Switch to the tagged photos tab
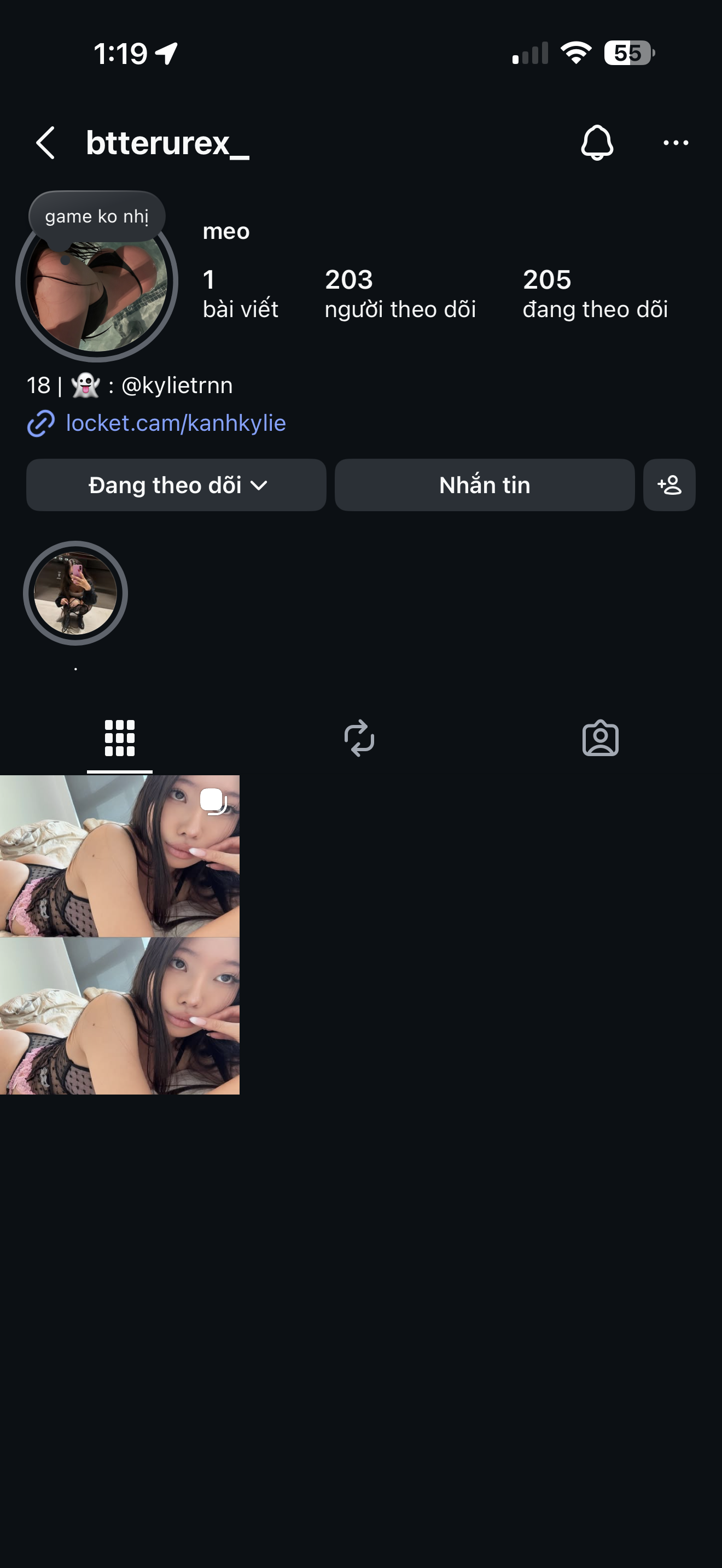 coord(600,738)
